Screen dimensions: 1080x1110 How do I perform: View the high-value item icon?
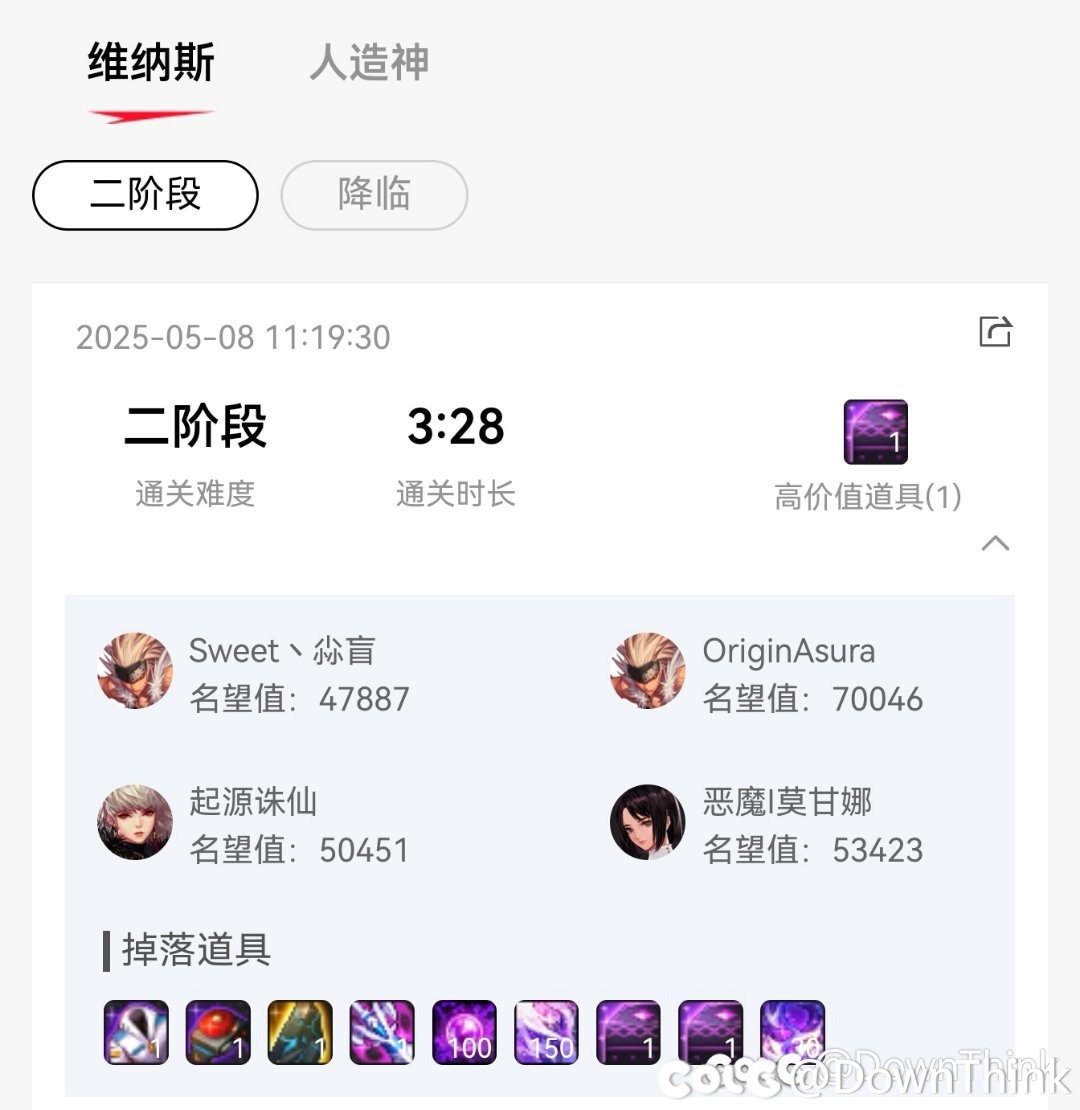(x=875, y=432)
